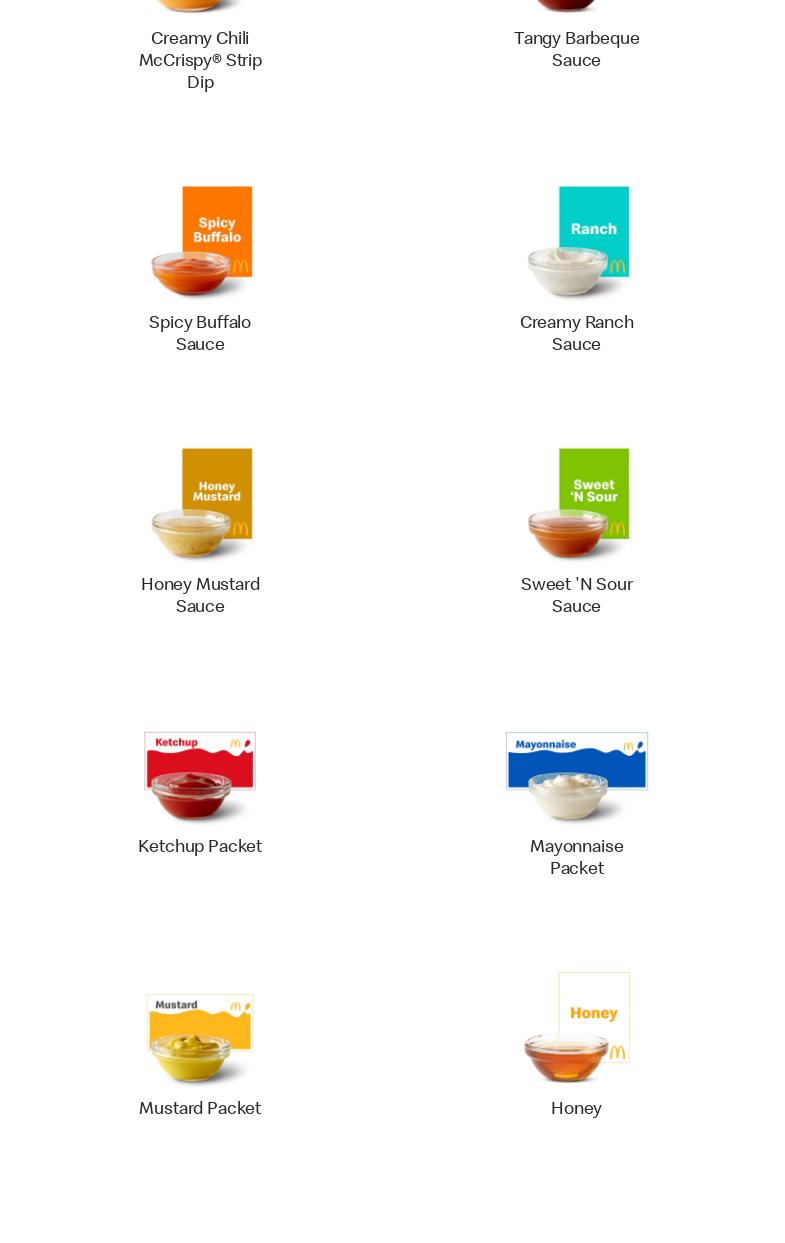
Task: Open the Ketchup Packet link
Action: [x=200, y=846]
